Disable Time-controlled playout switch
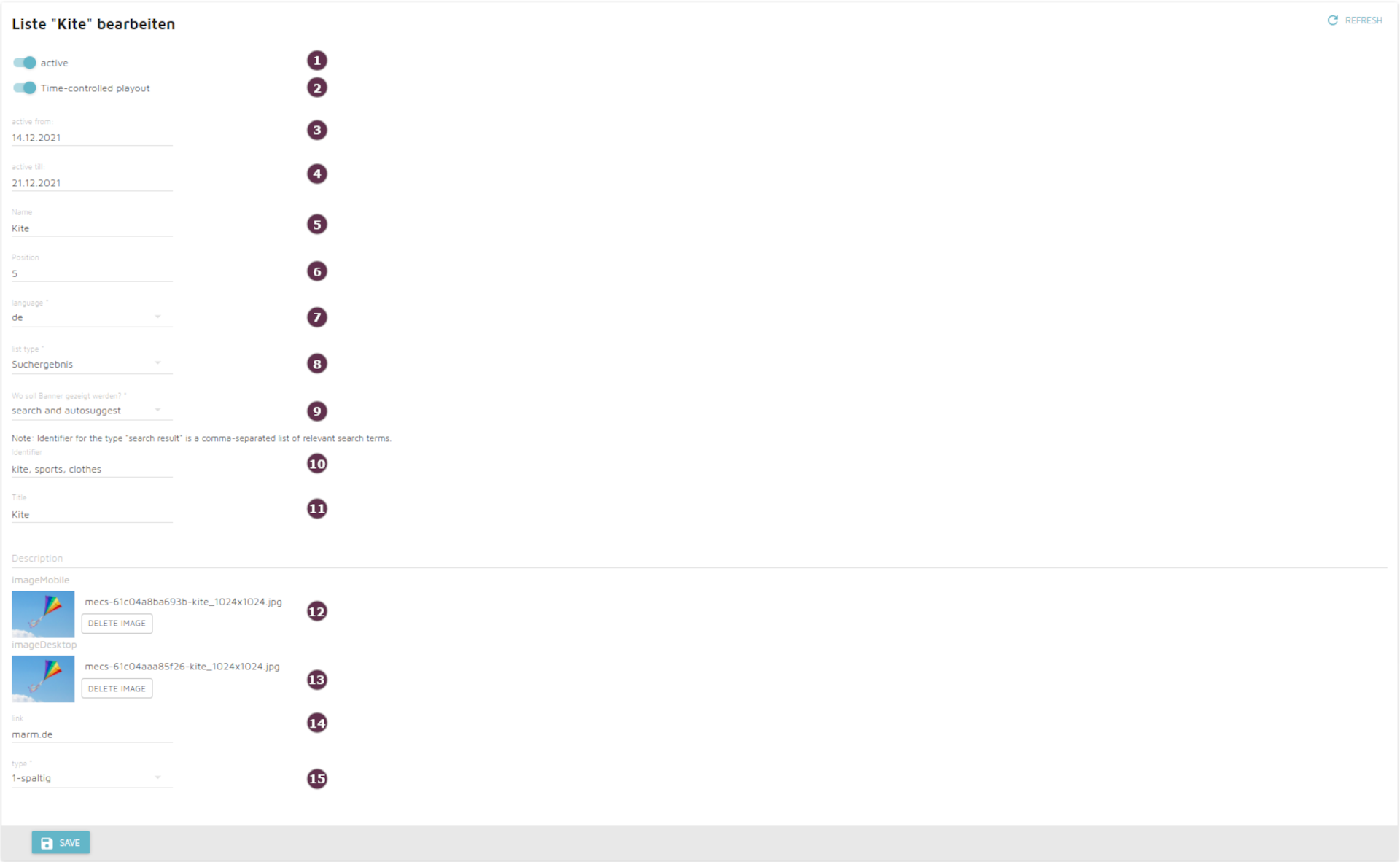 tap(25, 88)
